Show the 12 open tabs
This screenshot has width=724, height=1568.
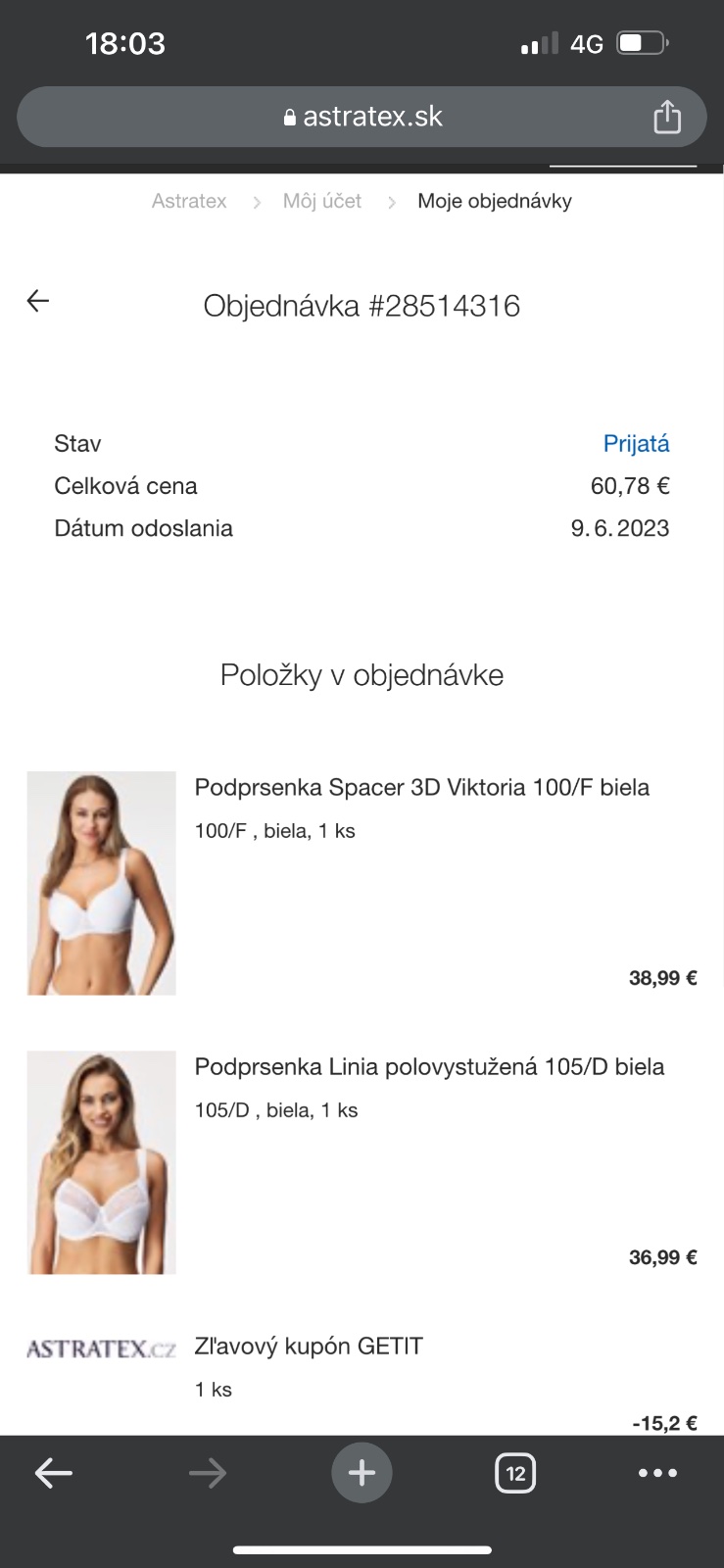pyautogui.click(x=515, y=1472)
